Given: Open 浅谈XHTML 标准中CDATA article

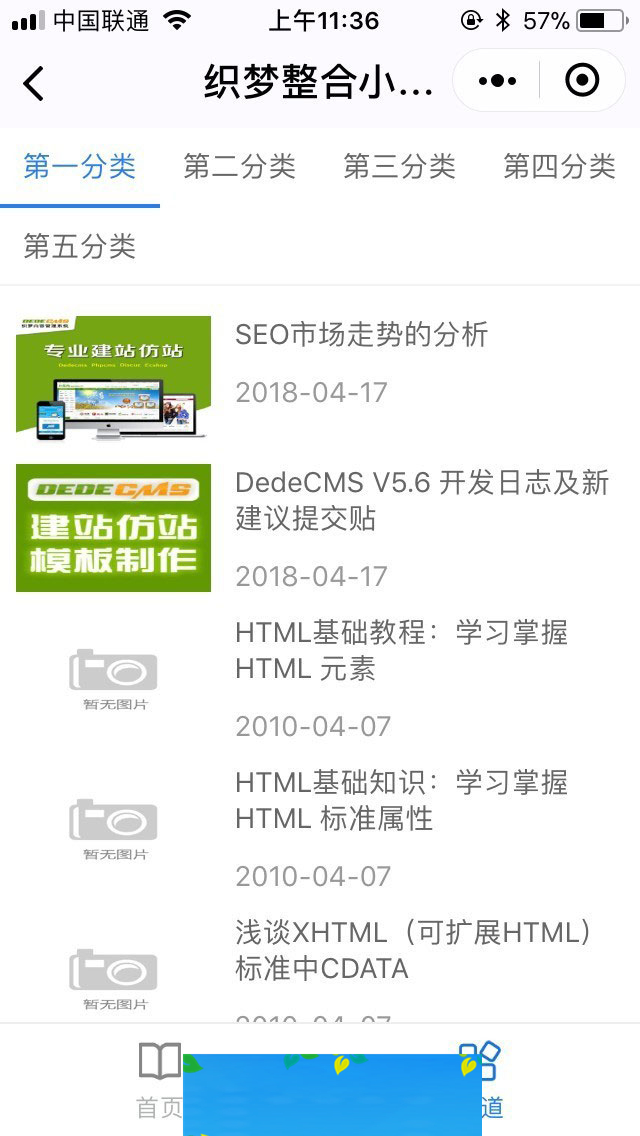Looking at the screenshot, I should click(x=412, y=950).
